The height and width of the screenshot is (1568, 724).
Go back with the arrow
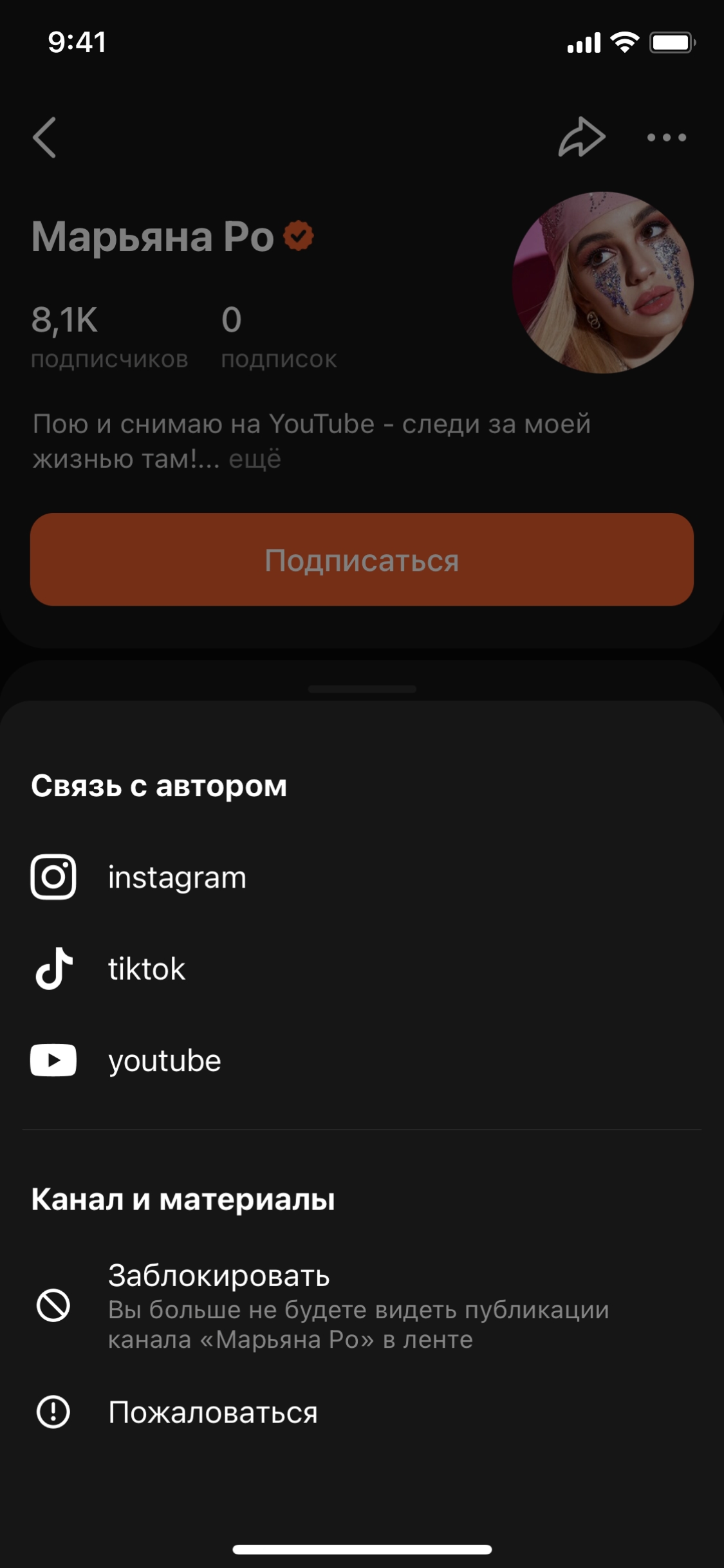[45, 137]
